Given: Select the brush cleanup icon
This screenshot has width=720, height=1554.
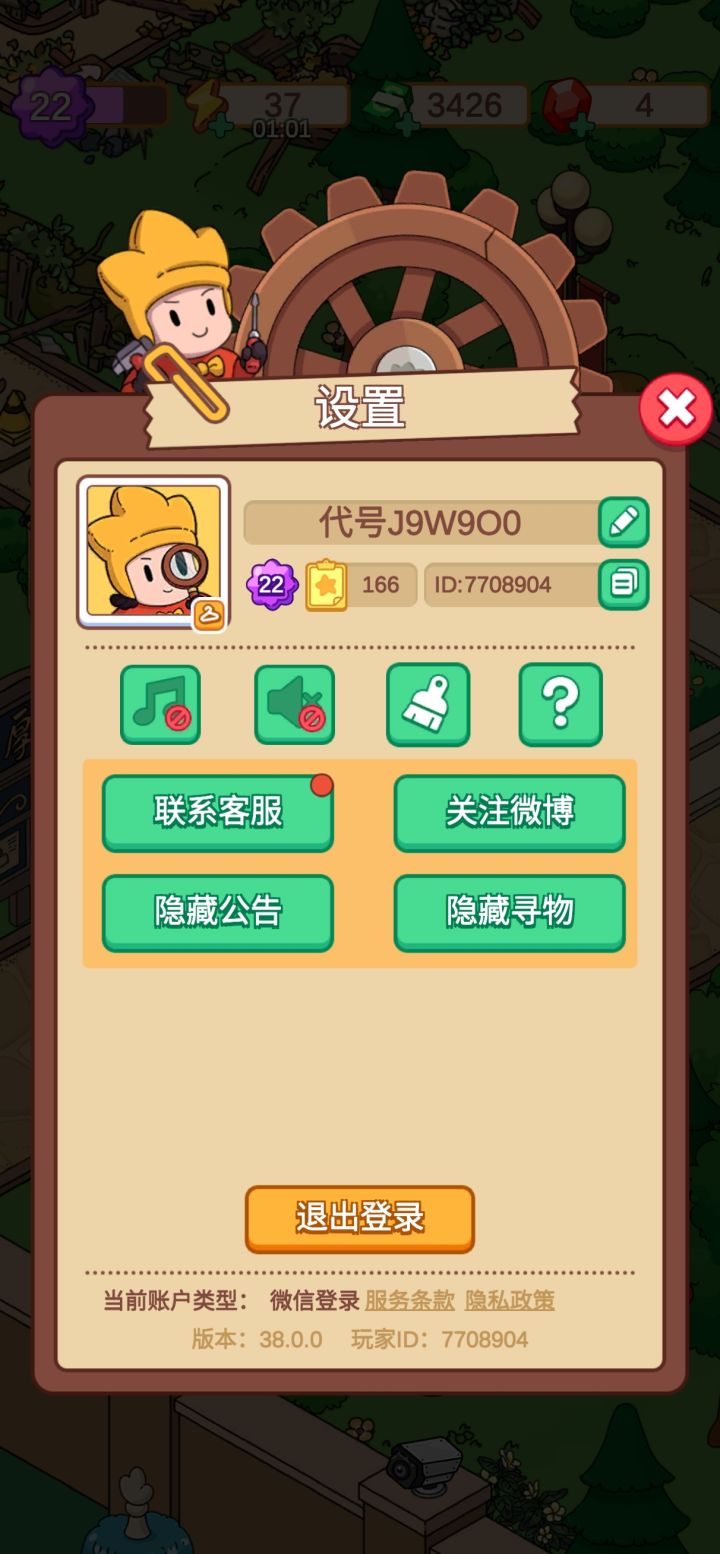Looking at the screenshot, I should click(x=427, y=704).
